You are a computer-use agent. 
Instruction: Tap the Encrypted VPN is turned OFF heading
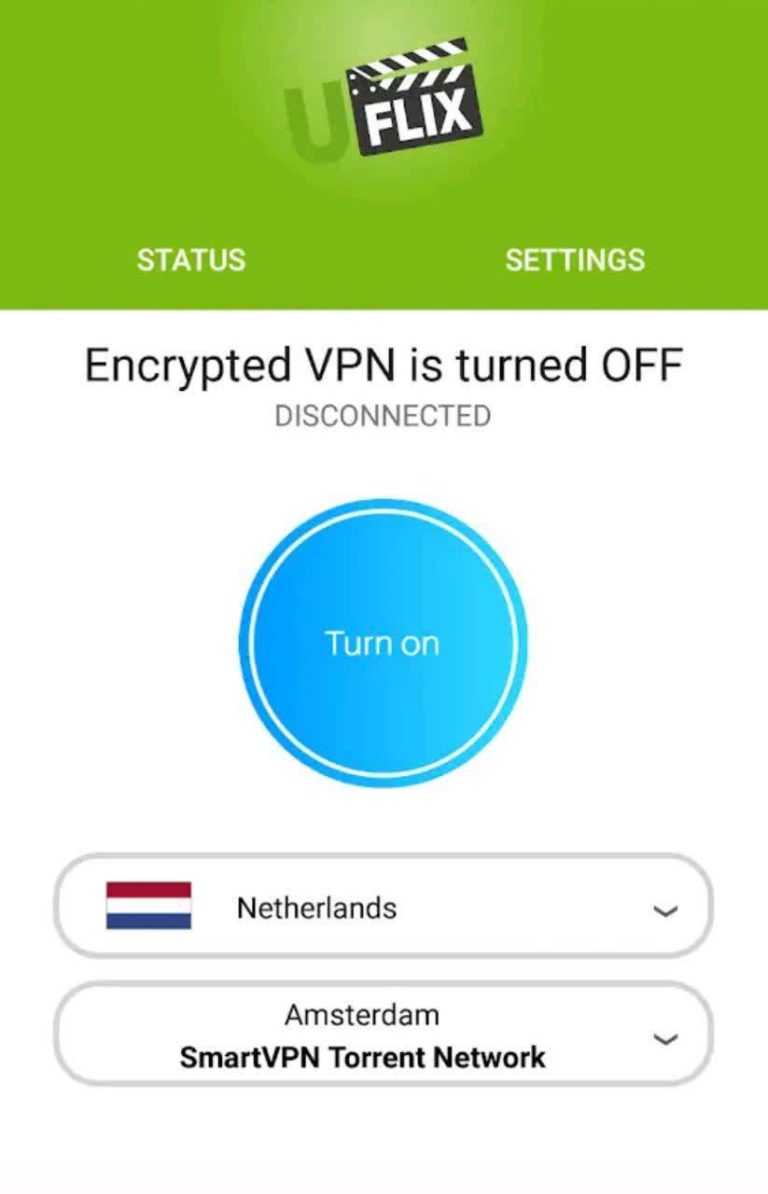pos(383,365)
